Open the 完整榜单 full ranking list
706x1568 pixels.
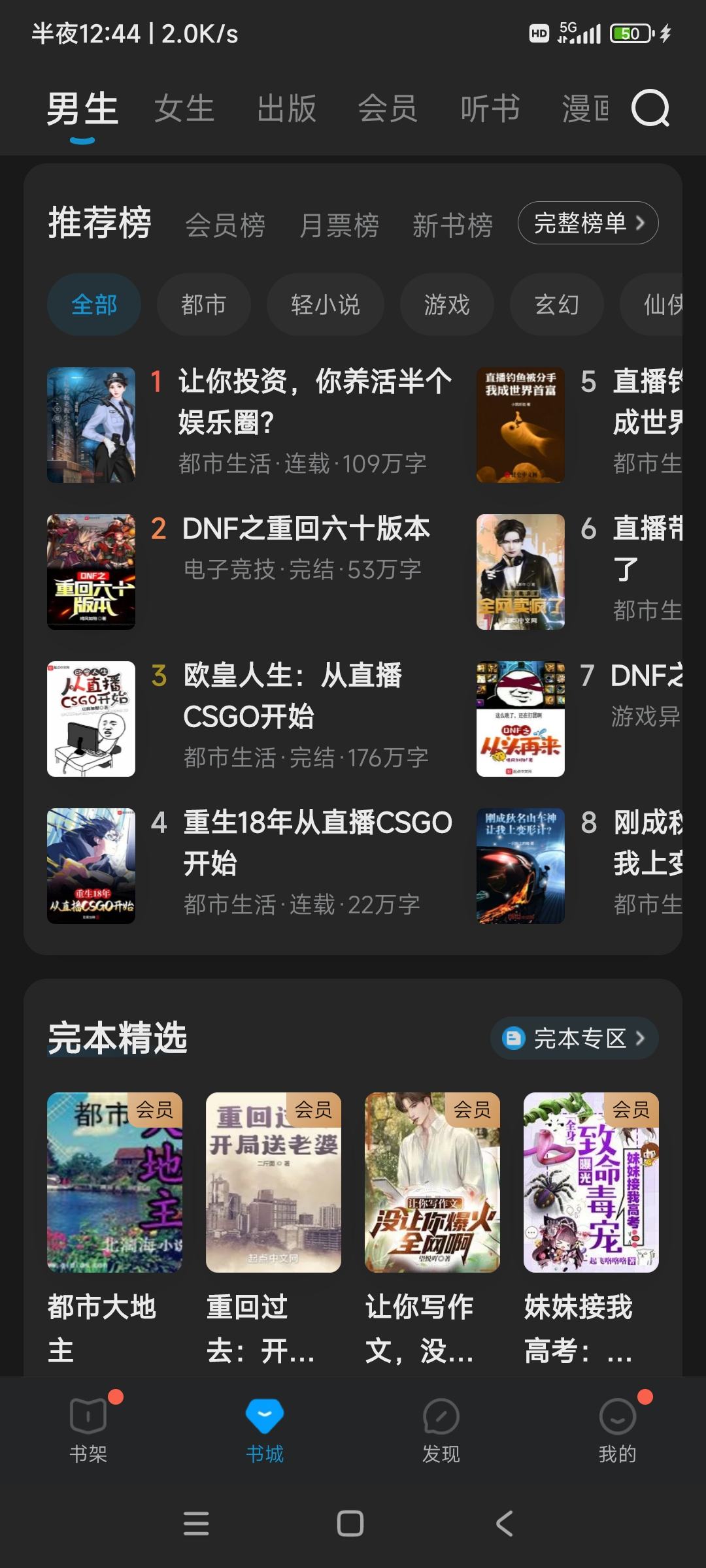point(588,223)
